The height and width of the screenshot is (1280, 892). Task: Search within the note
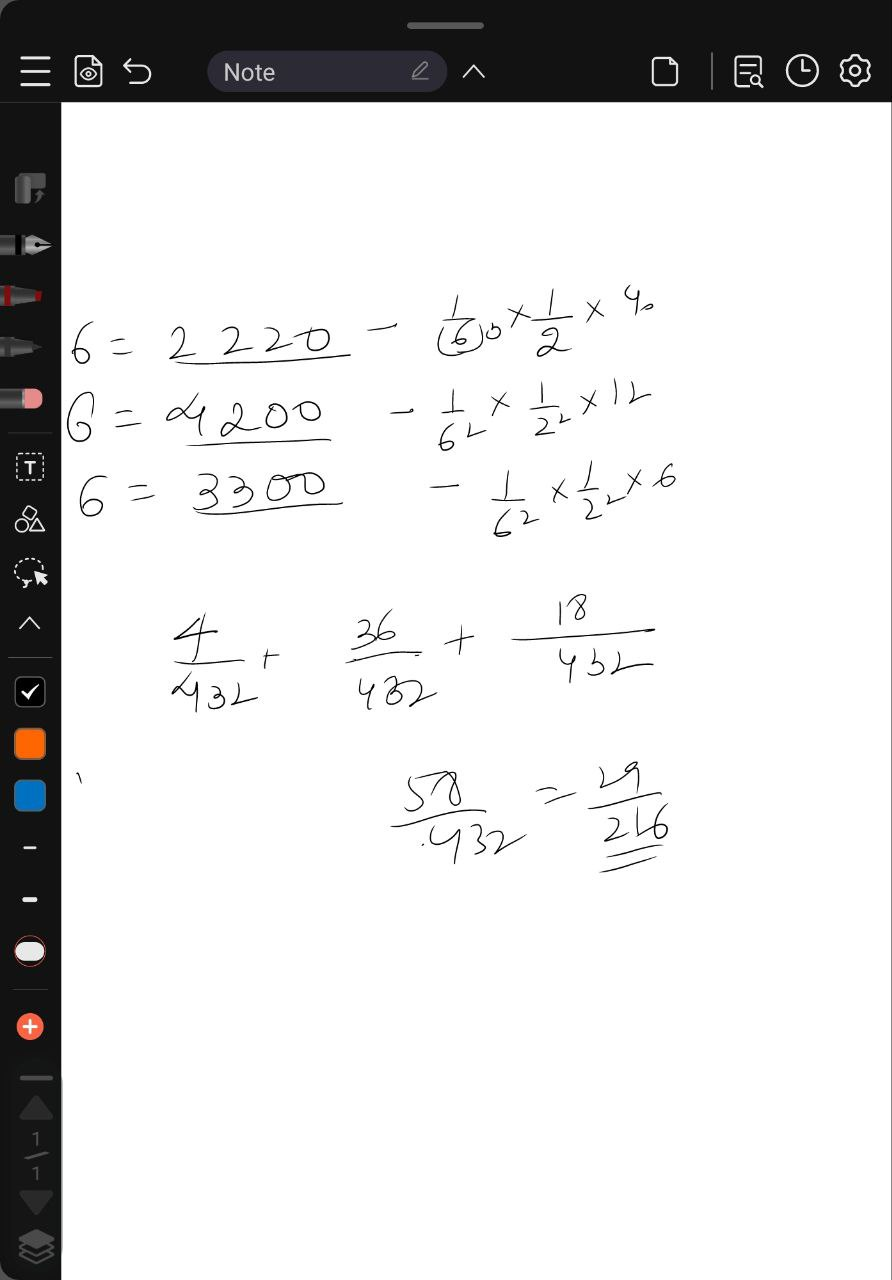click(x=748, y=72)
